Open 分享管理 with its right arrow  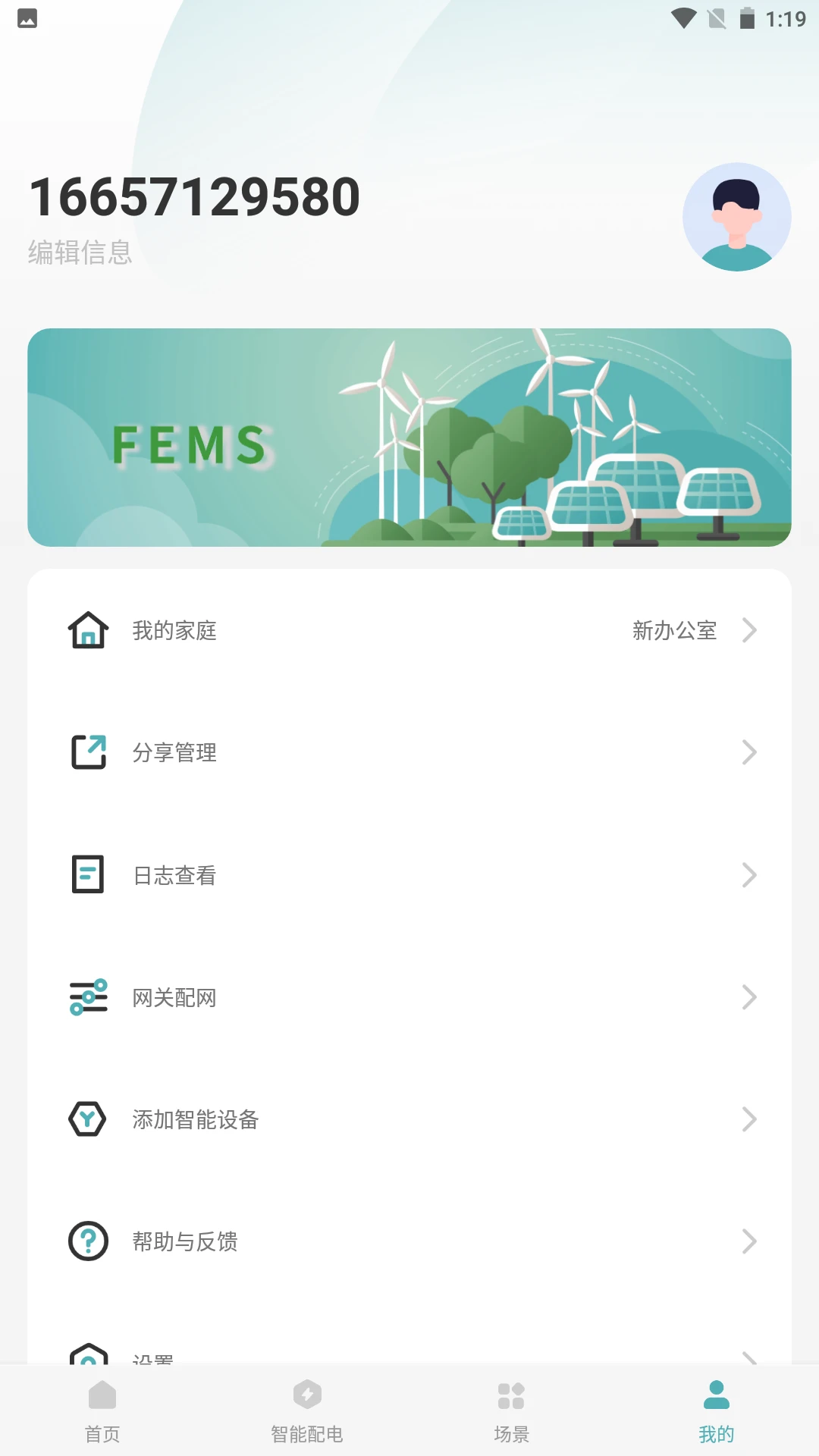(x=750, y=753)
